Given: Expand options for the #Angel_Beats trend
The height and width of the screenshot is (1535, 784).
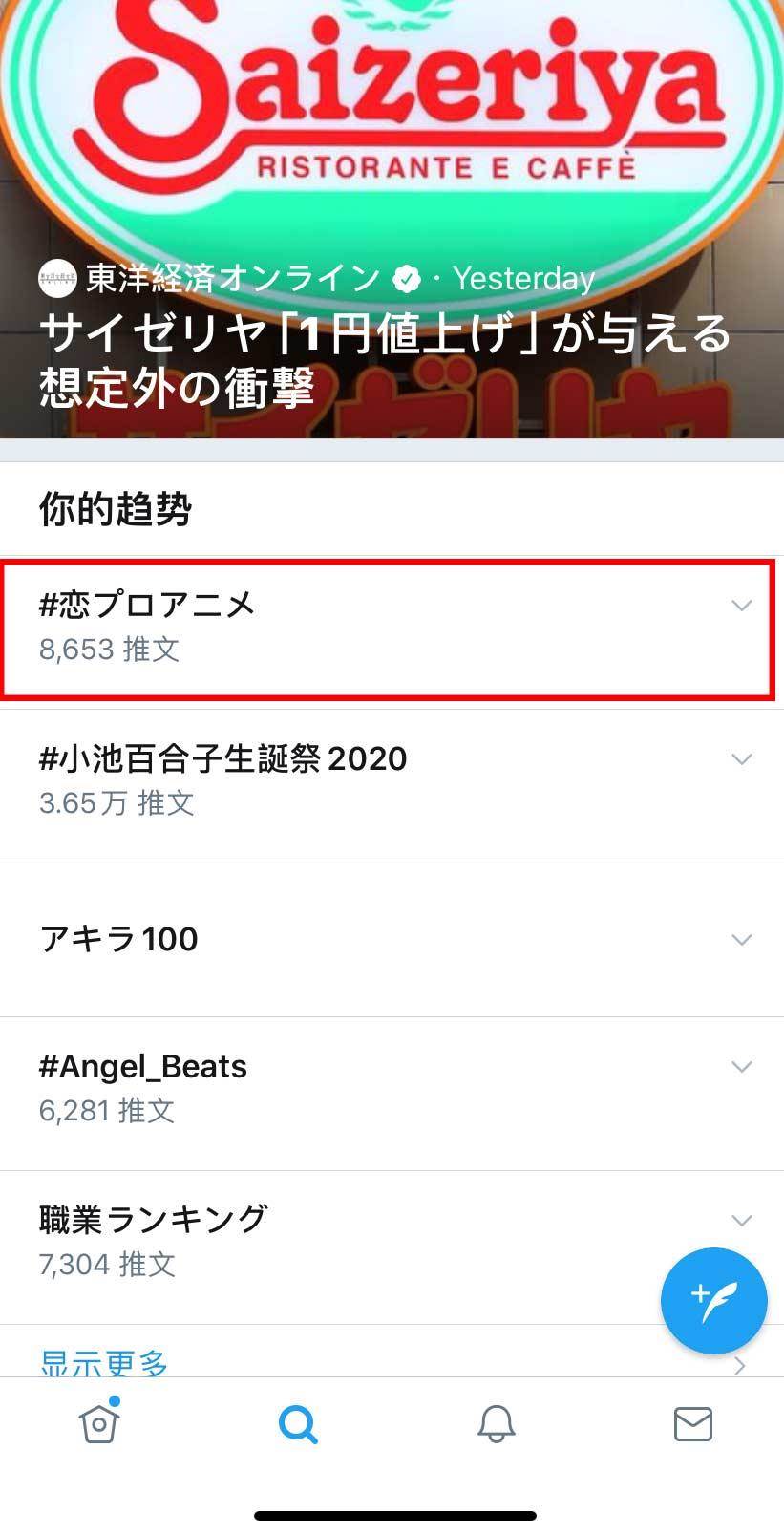Looking at the screenshot, I should tap(741, 1067).
